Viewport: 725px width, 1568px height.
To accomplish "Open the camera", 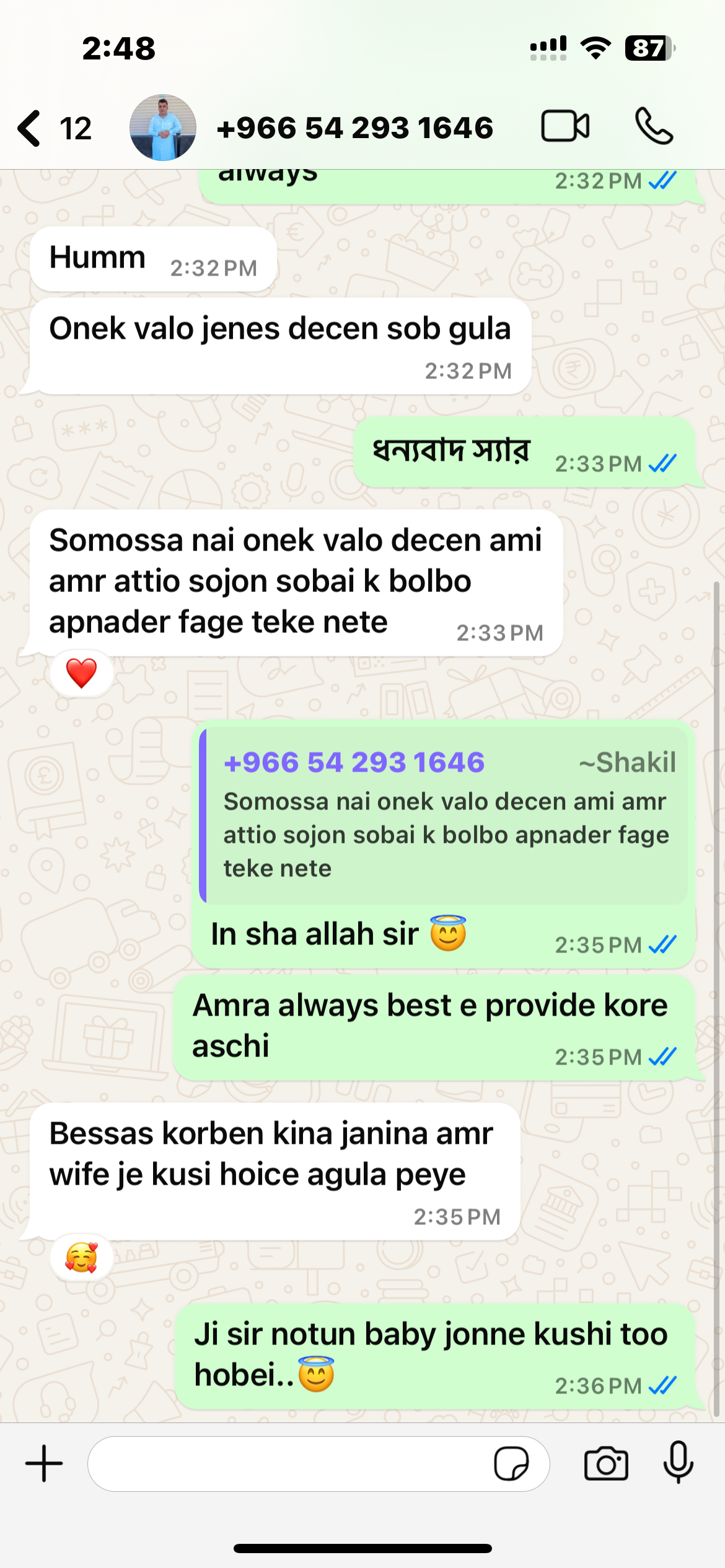I will click(606, 1464).
